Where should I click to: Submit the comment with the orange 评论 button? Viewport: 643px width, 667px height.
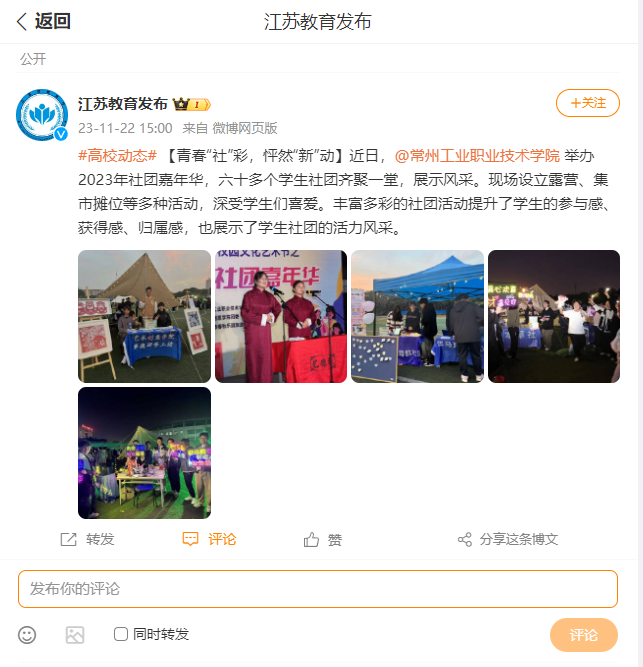(583, 635)
